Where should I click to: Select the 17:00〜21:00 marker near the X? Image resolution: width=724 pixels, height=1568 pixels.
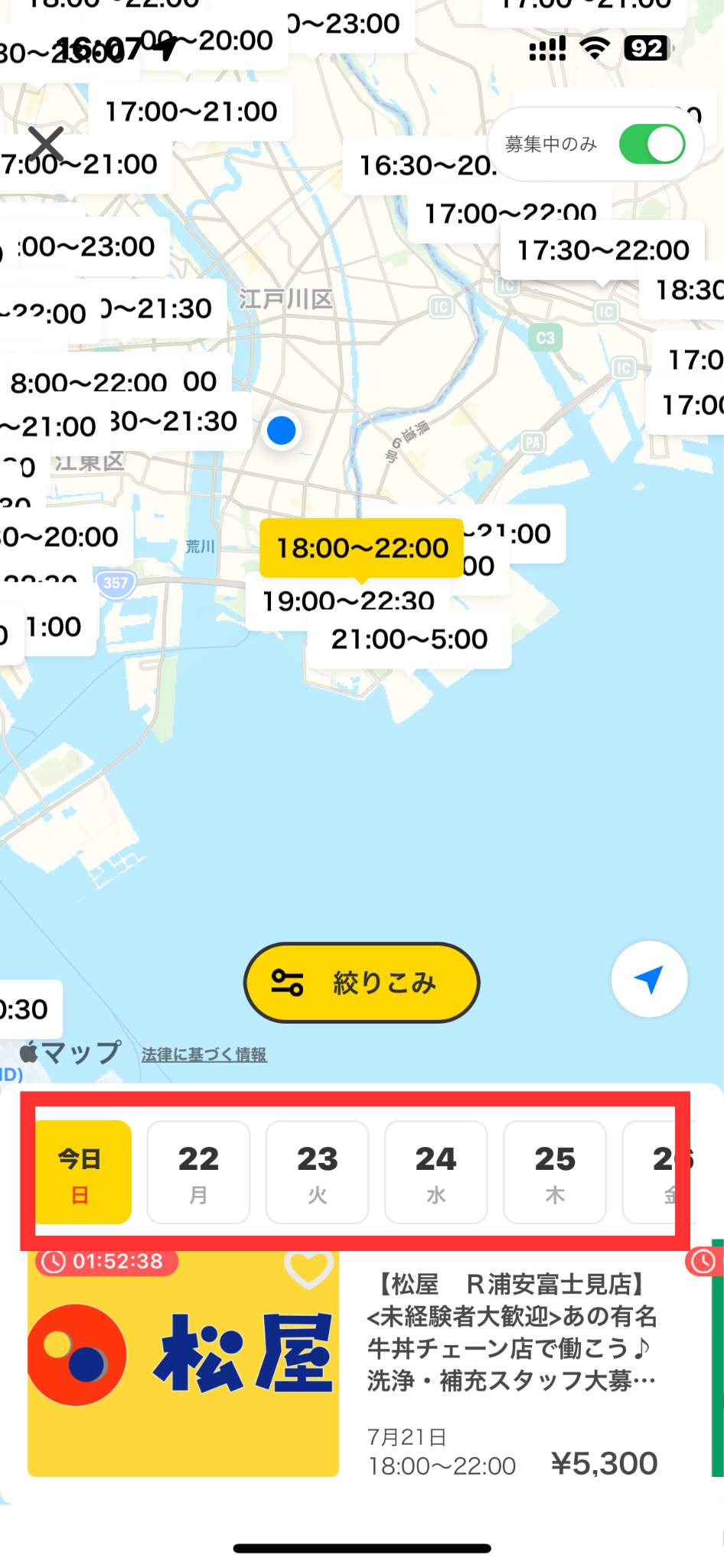[191, 112]
